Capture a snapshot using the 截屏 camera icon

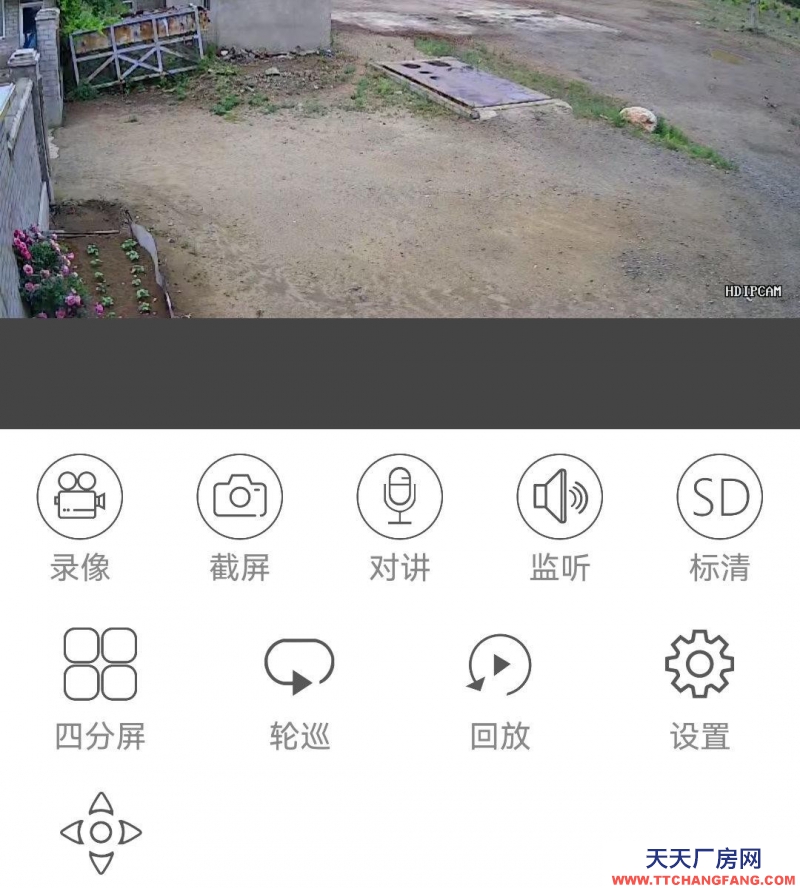click(x=240, y=496)
